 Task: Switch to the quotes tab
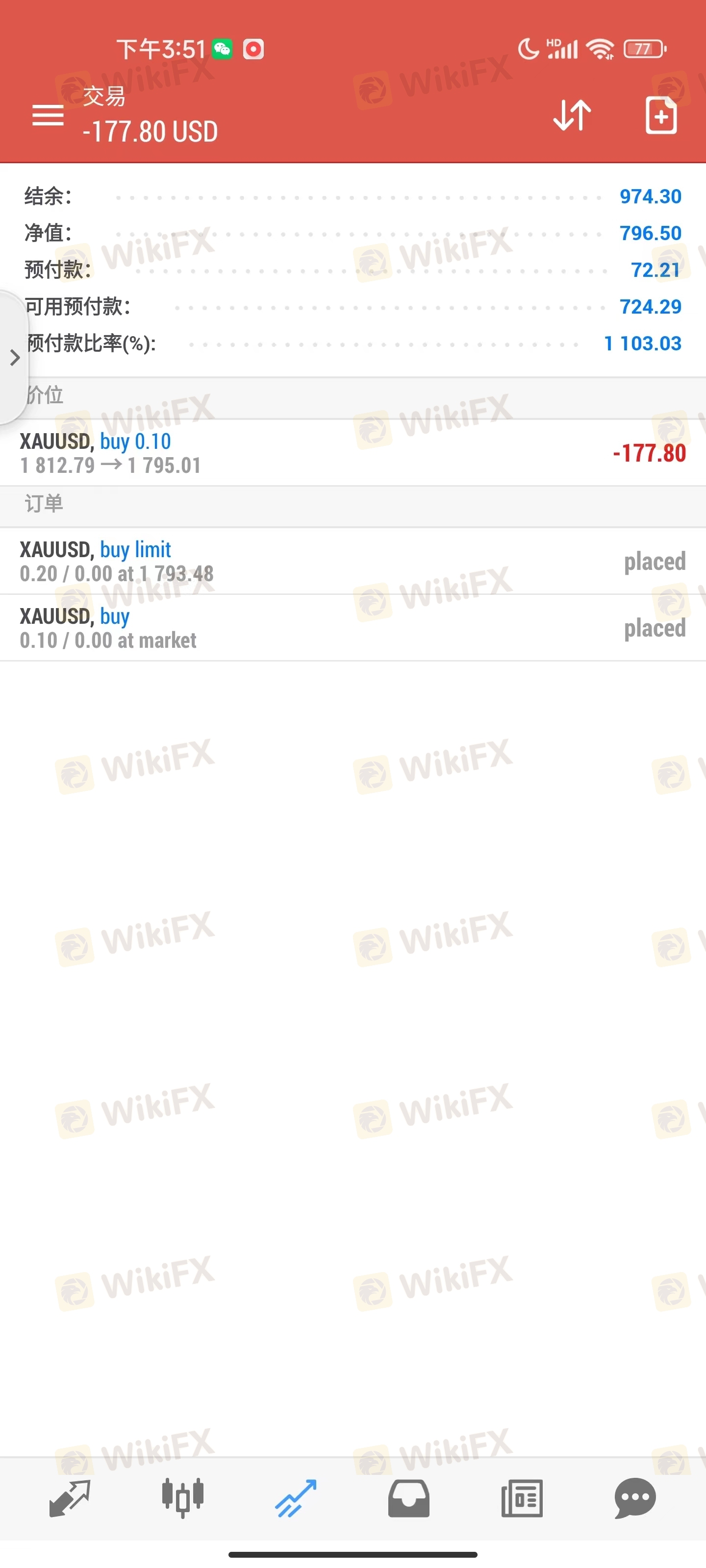(x=70, y=1498)
